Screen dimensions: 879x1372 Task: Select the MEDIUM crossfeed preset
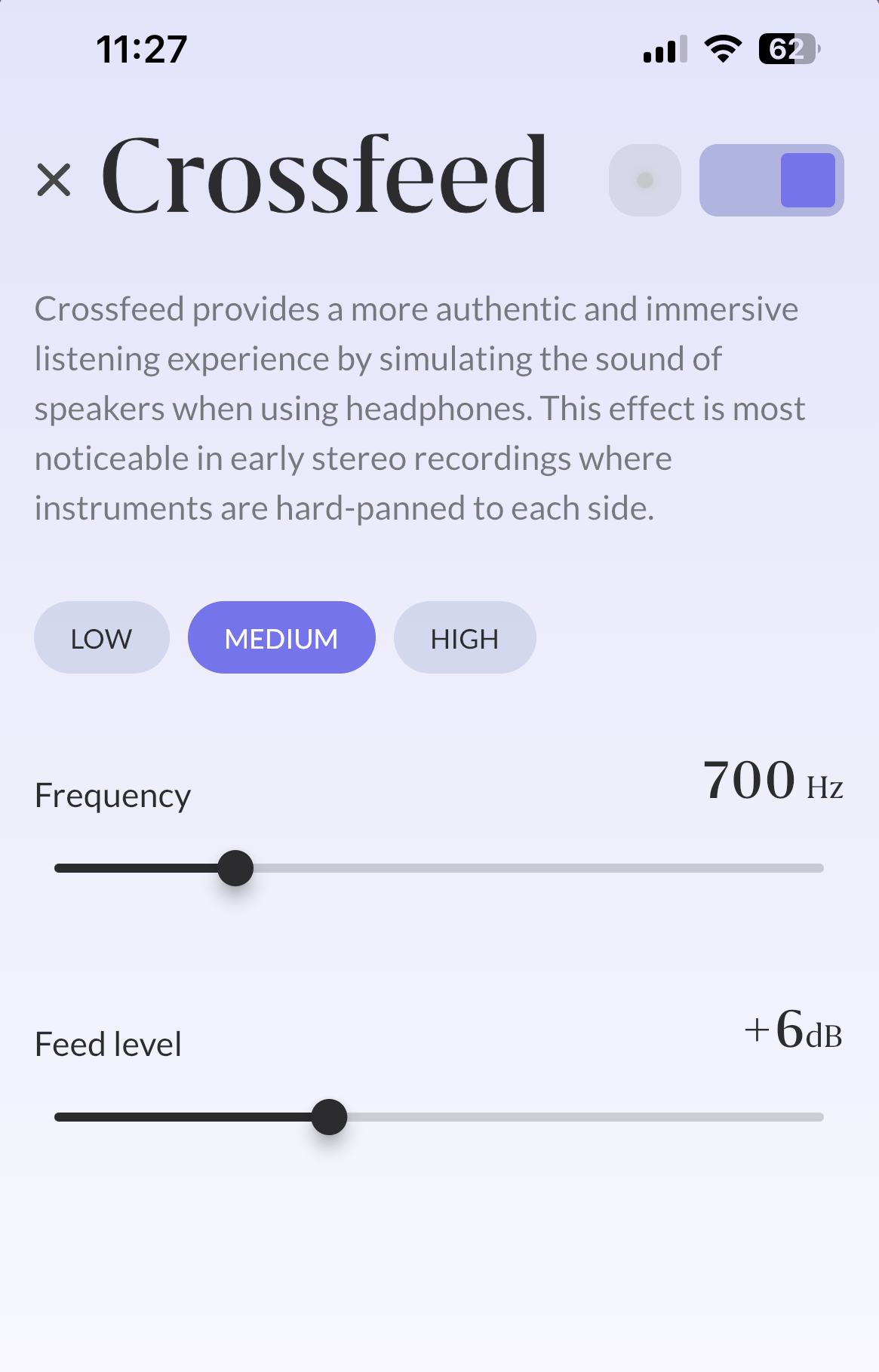pyautogui.click(x=281, y=638)
